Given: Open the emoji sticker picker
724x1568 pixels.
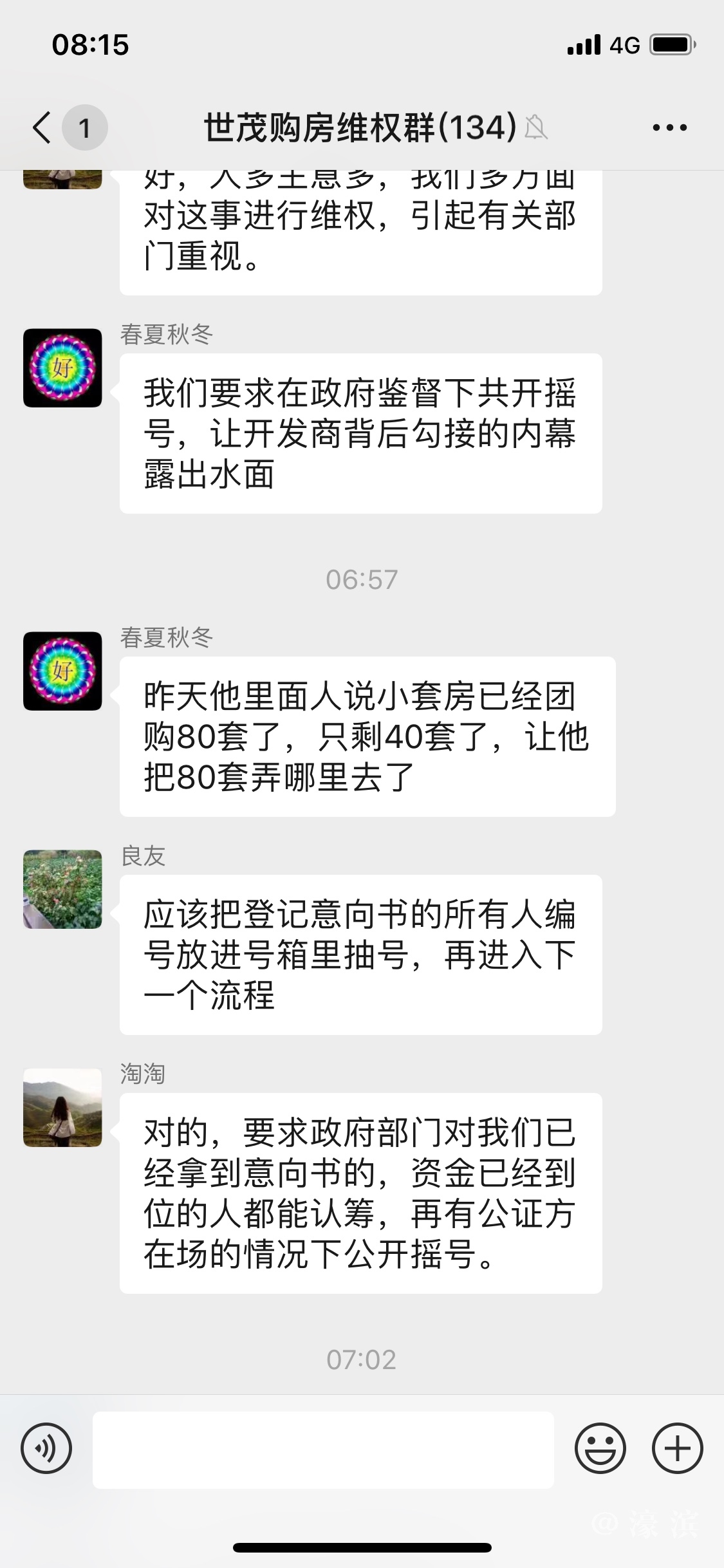Looking at the screenshot, I should click(600, 1449).
